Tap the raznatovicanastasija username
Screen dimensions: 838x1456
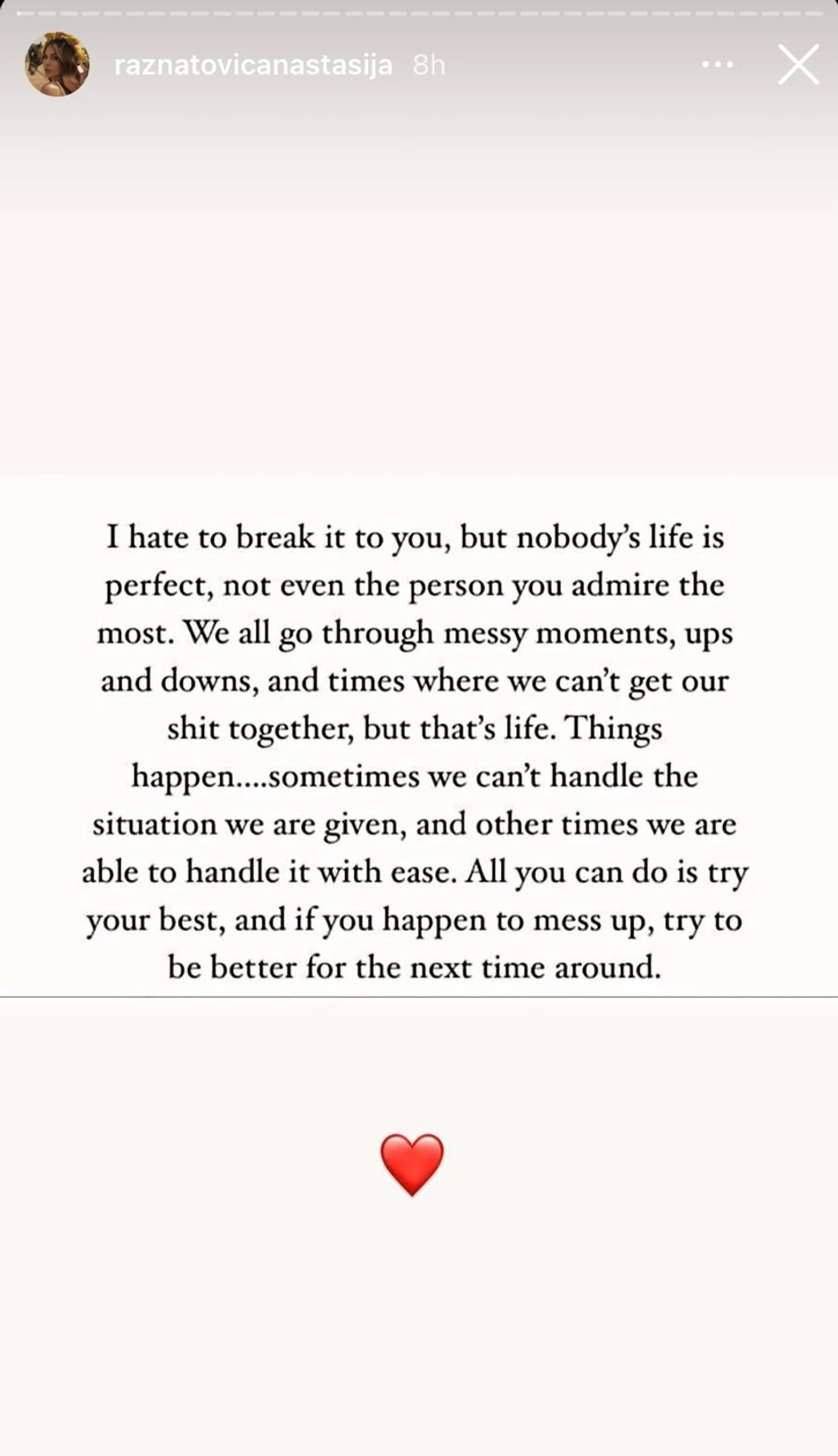coord(253,65)
